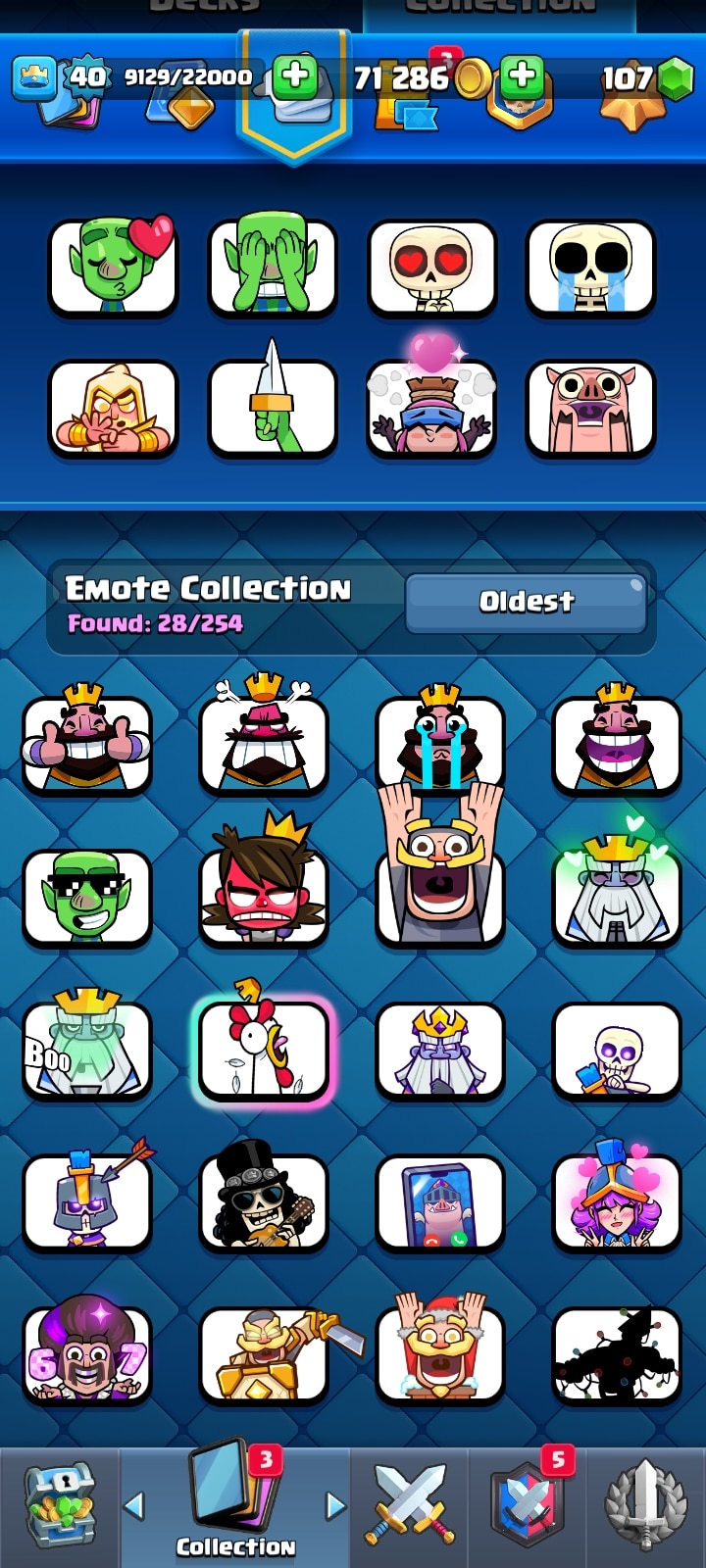Add more gold with the plus button

click(x=523, y=75)
